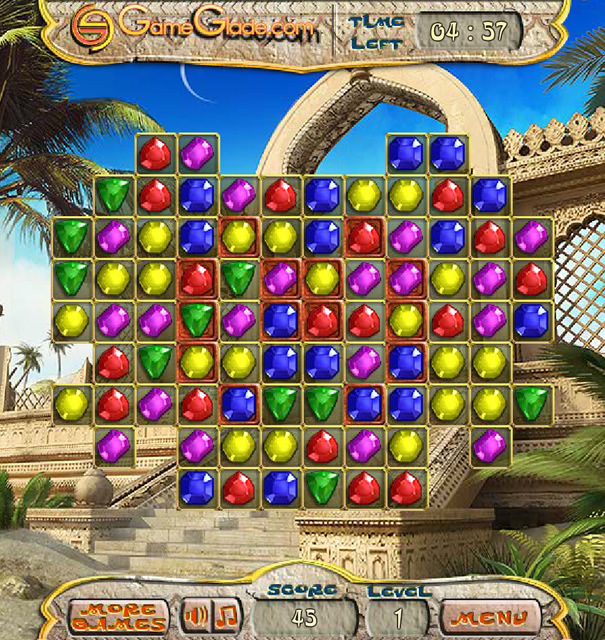
Task: Select the purple gem in the top row
Action: click(196, 153)
